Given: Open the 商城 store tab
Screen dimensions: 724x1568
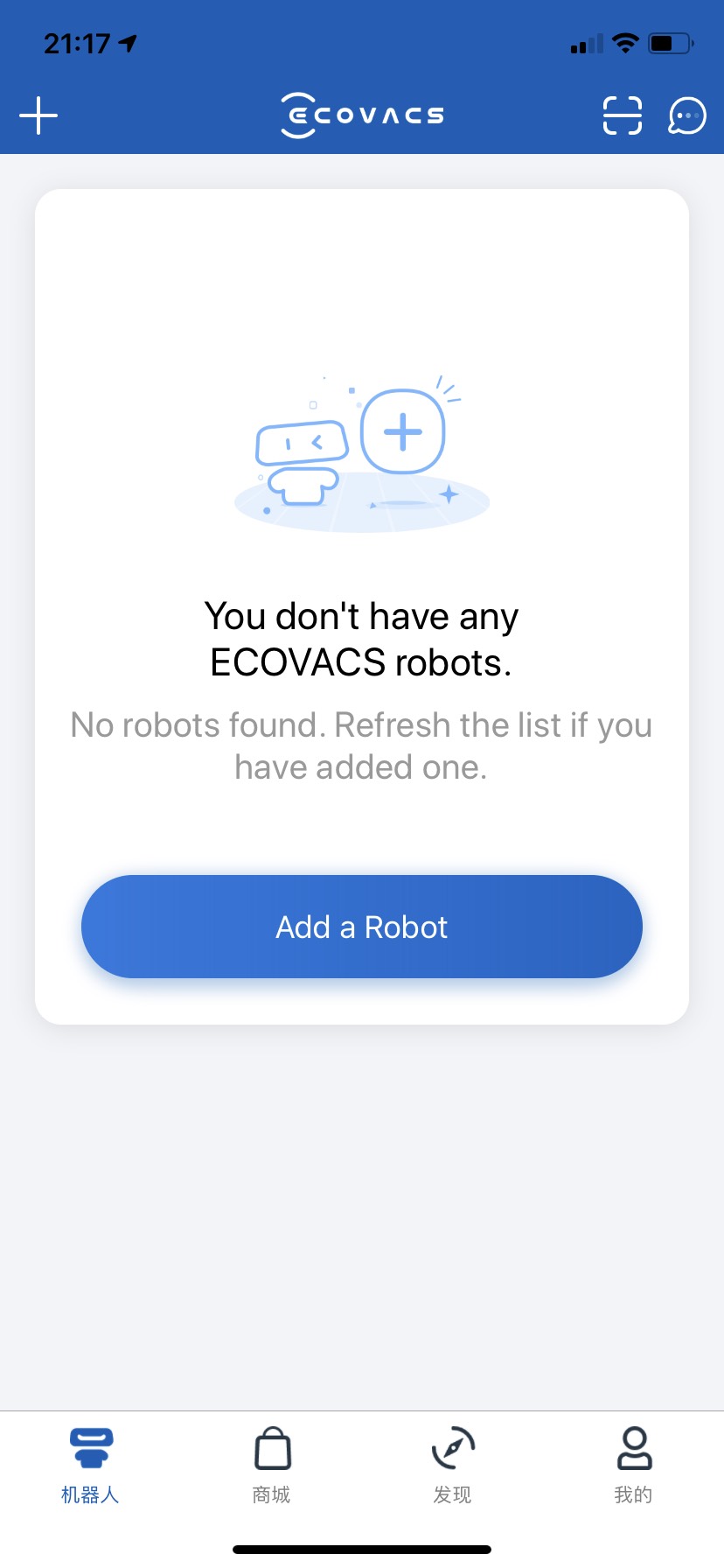Looking at the screenshot, I should 272,1466.
